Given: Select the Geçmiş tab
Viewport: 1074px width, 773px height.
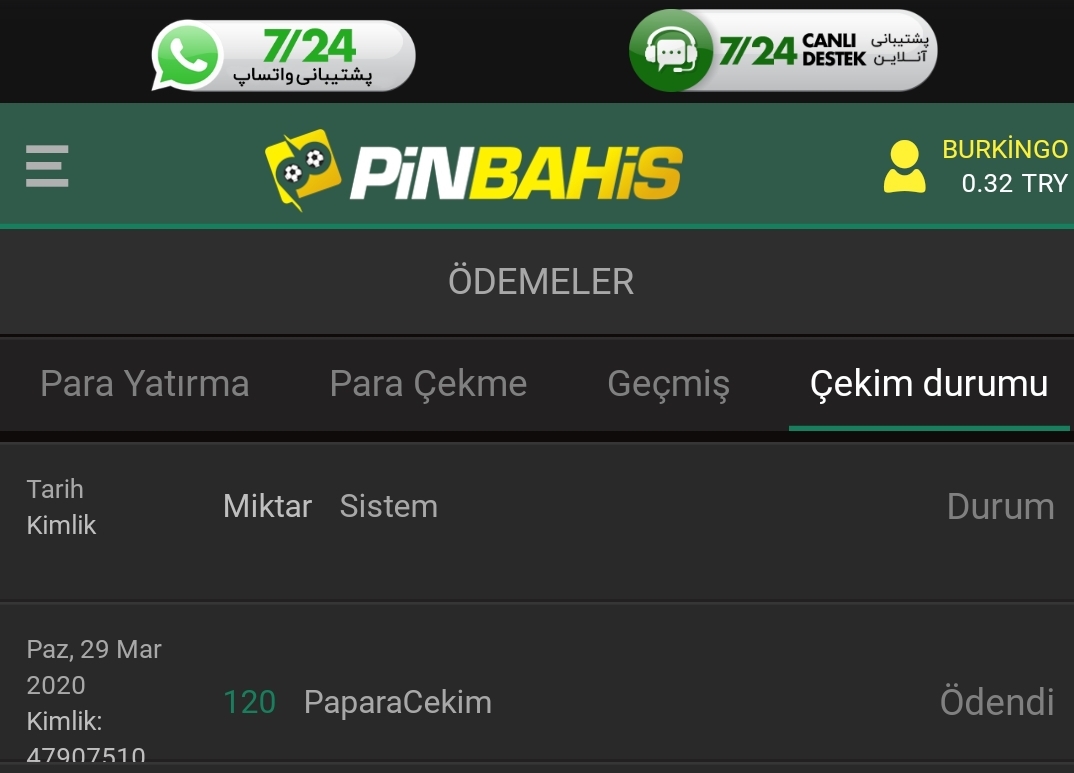Looking at the screenshot, I should pos(668,384).
